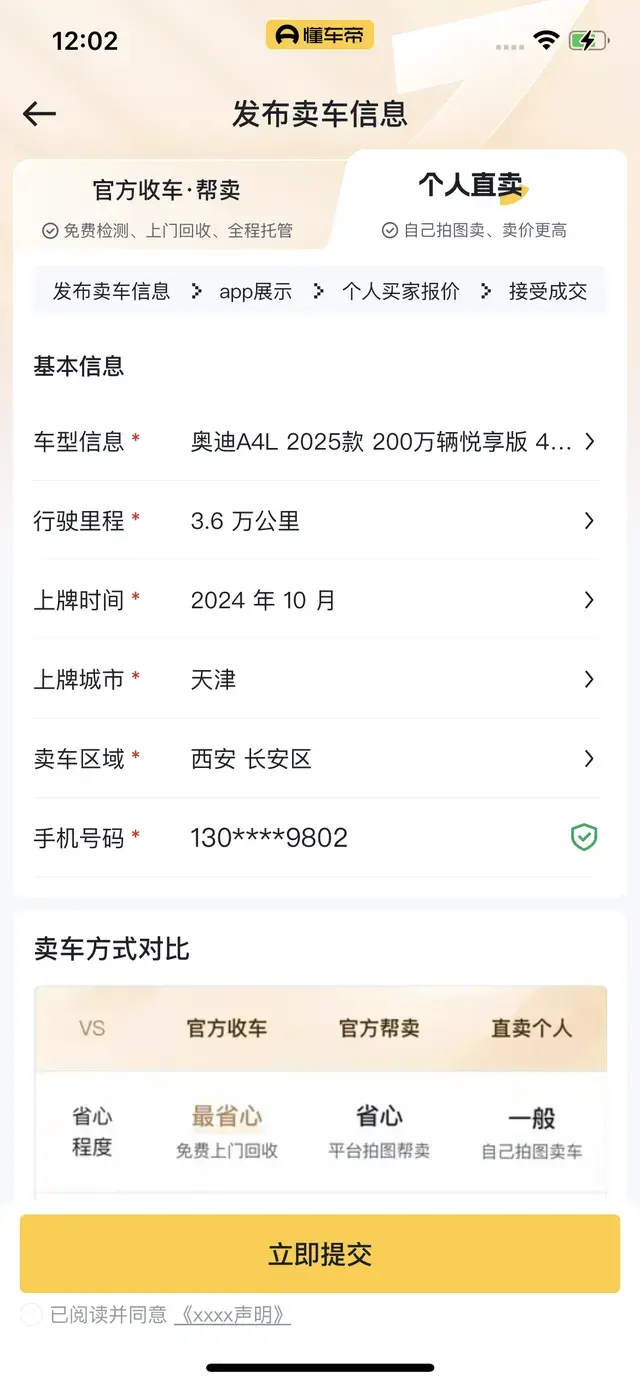The height and width of the screenshot is (1385, 640).
Task: Tap the 手机号码 field
Action: coord(316,838)
